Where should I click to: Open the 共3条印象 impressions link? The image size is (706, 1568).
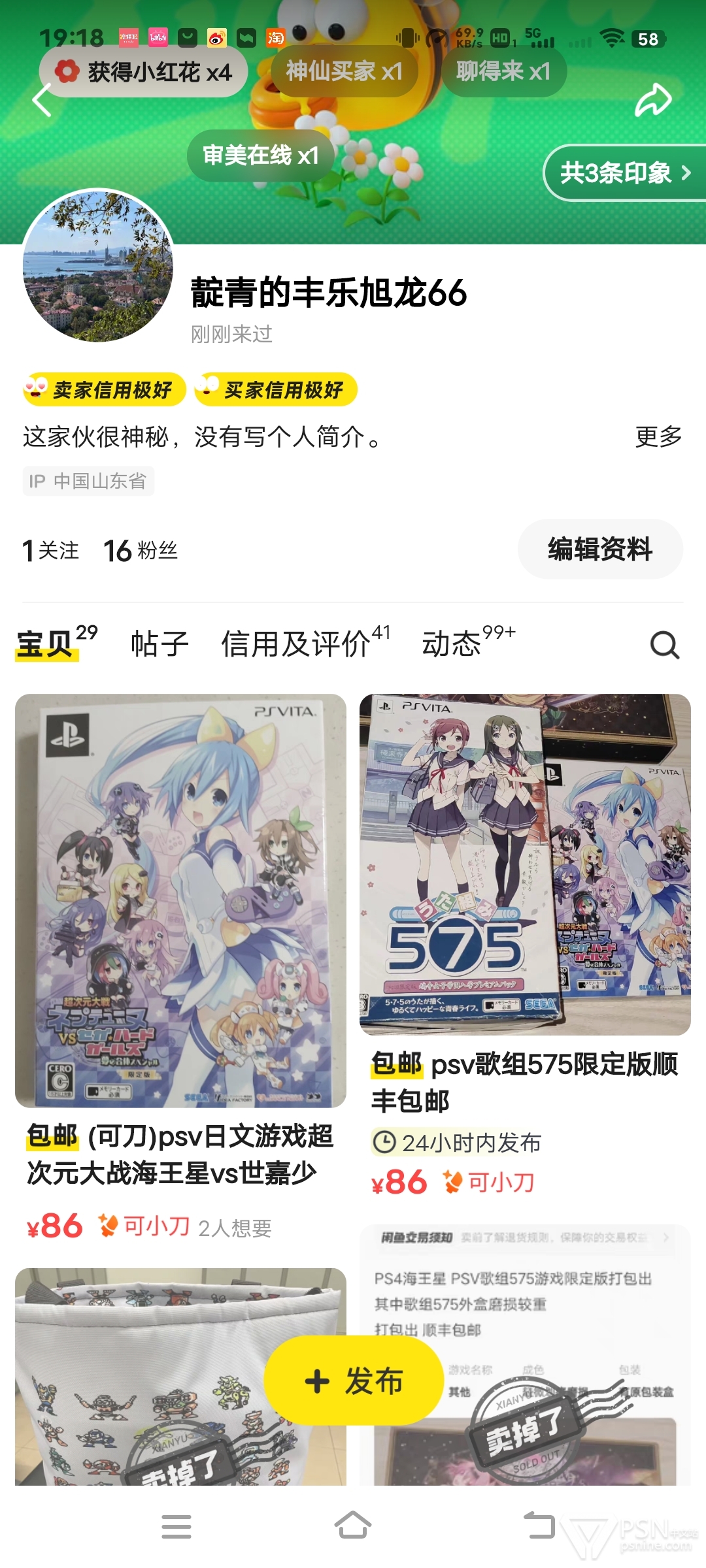(624, 173)
